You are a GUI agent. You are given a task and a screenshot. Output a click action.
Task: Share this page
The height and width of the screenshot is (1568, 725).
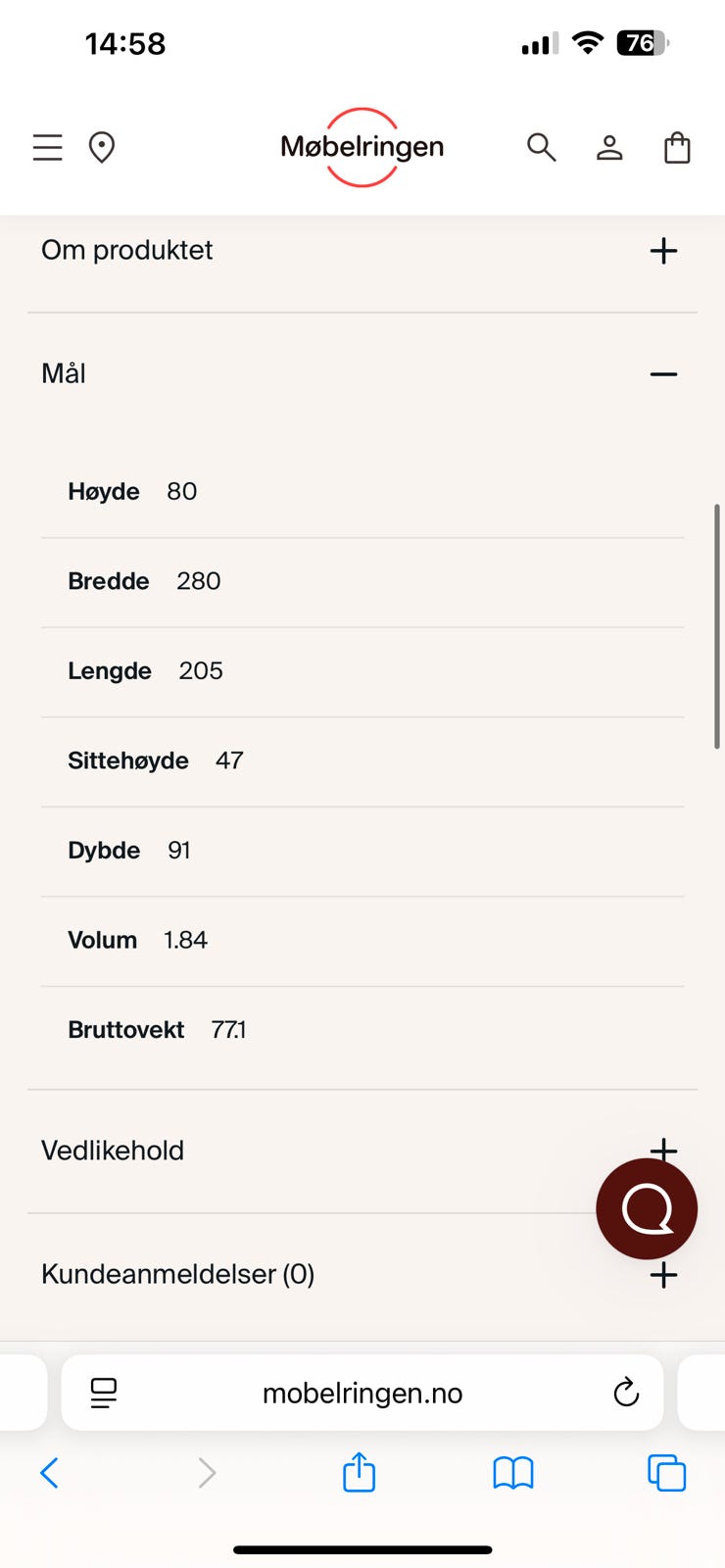point(359,1472)
